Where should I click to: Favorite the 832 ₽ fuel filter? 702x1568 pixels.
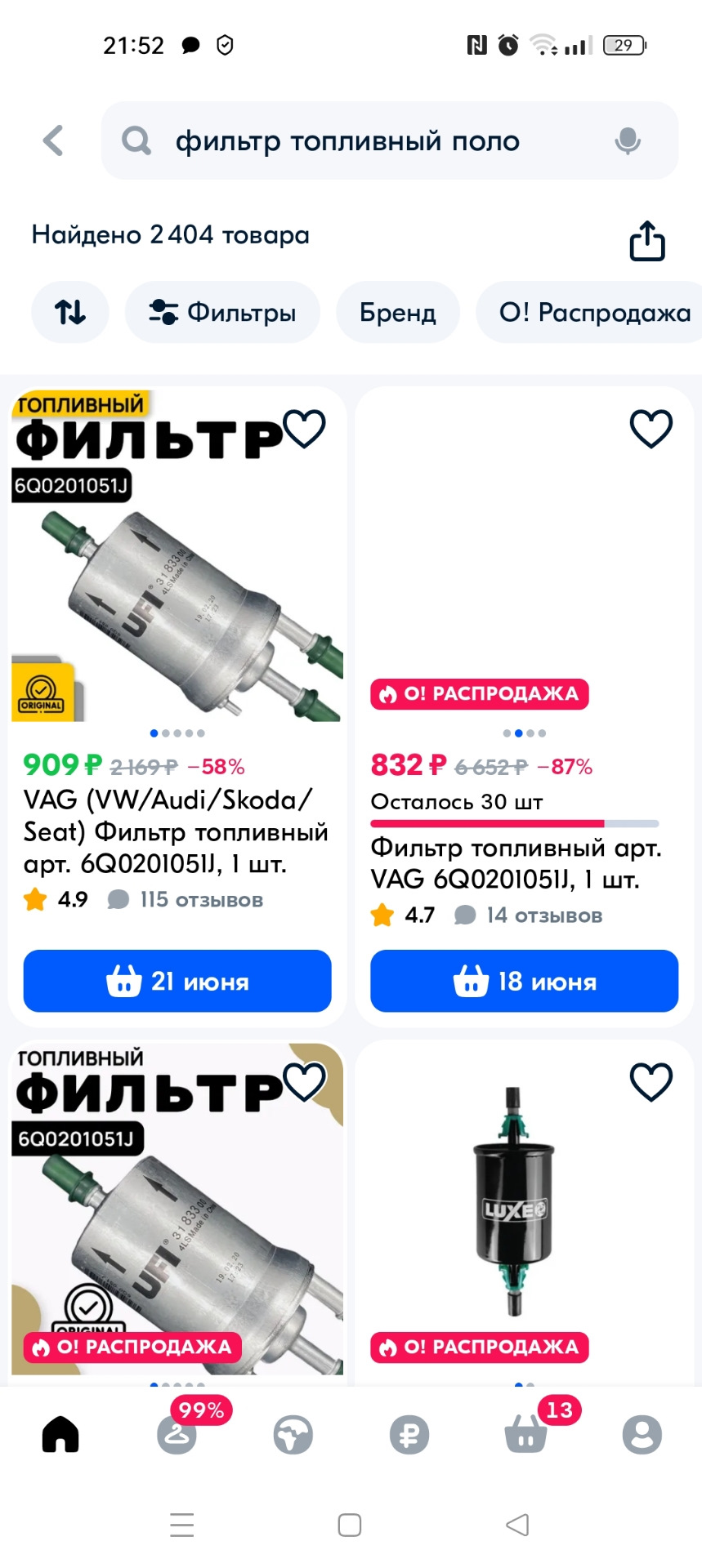(651, 429)
